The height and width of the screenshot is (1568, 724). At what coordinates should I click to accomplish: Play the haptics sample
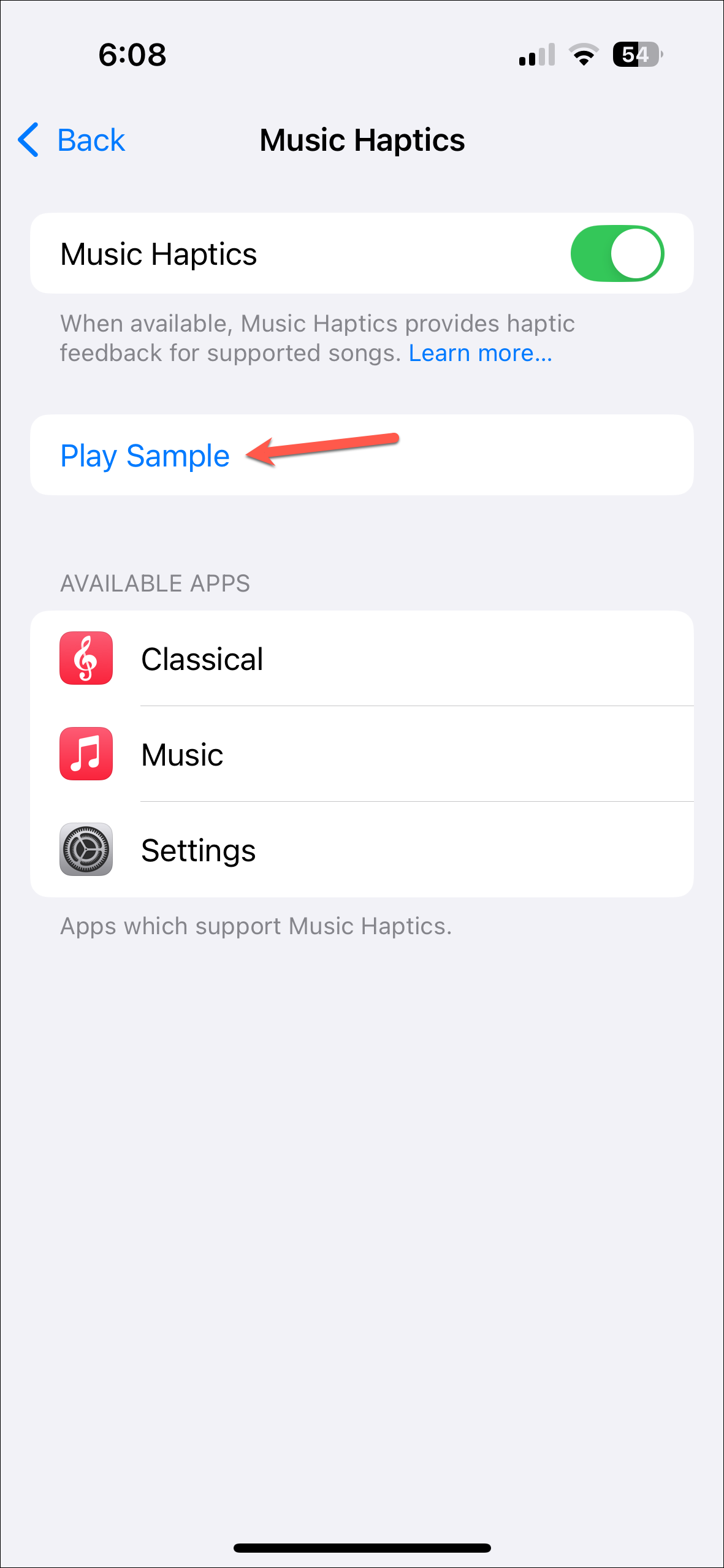coord(145,456)
